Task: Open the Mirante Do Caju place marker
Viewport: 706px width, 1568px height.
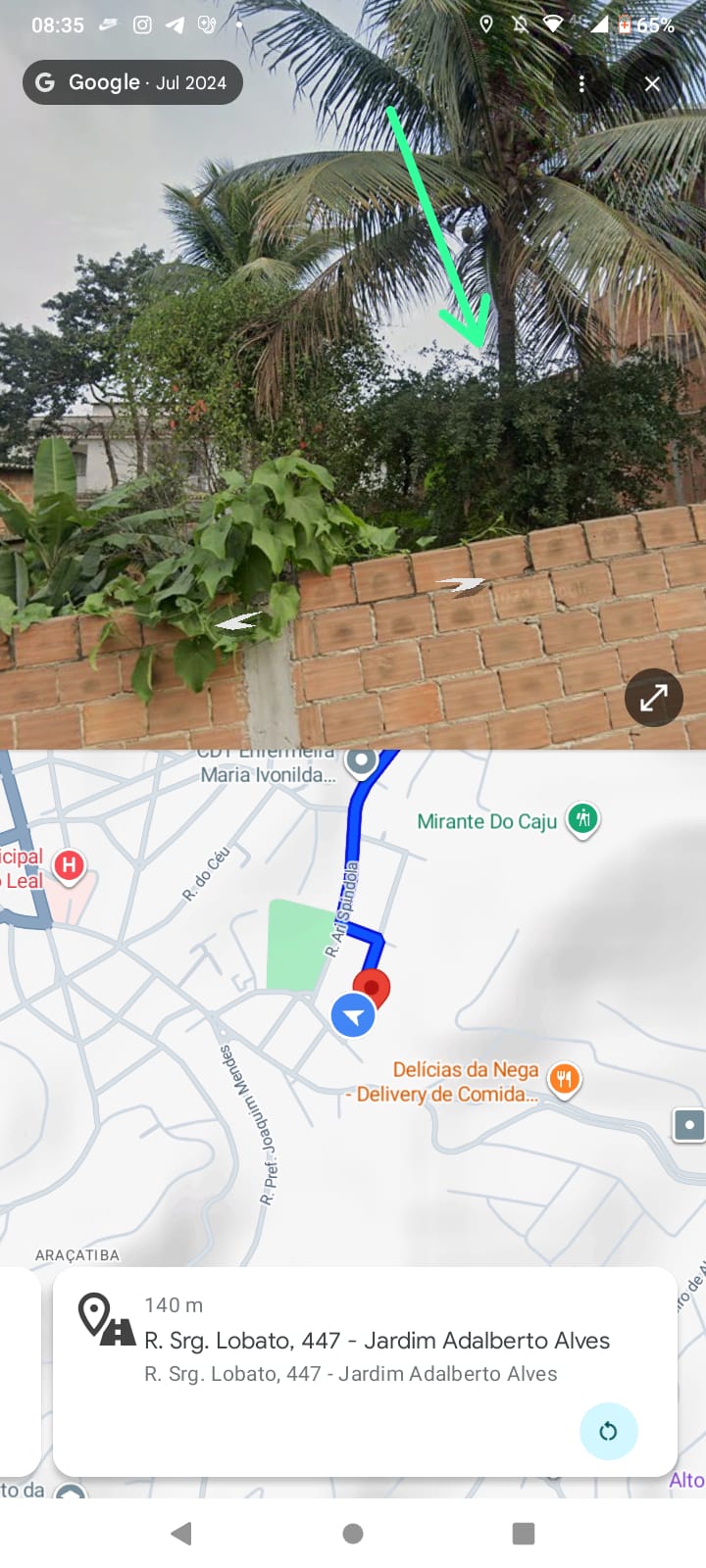Action: click(x=582, y=819)
